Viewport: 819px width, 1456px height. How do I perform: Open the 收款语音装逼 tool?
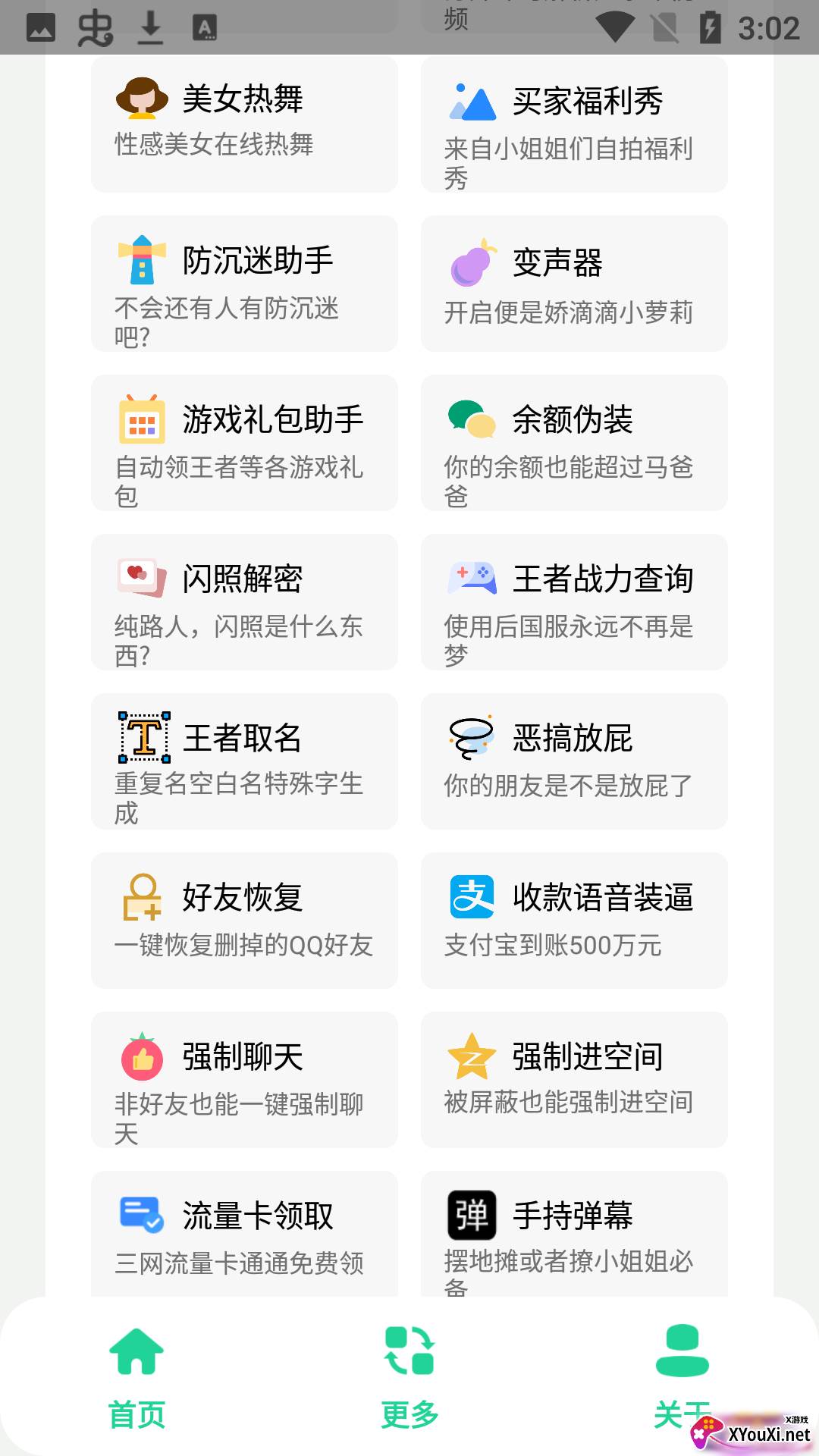pos(574,921)
